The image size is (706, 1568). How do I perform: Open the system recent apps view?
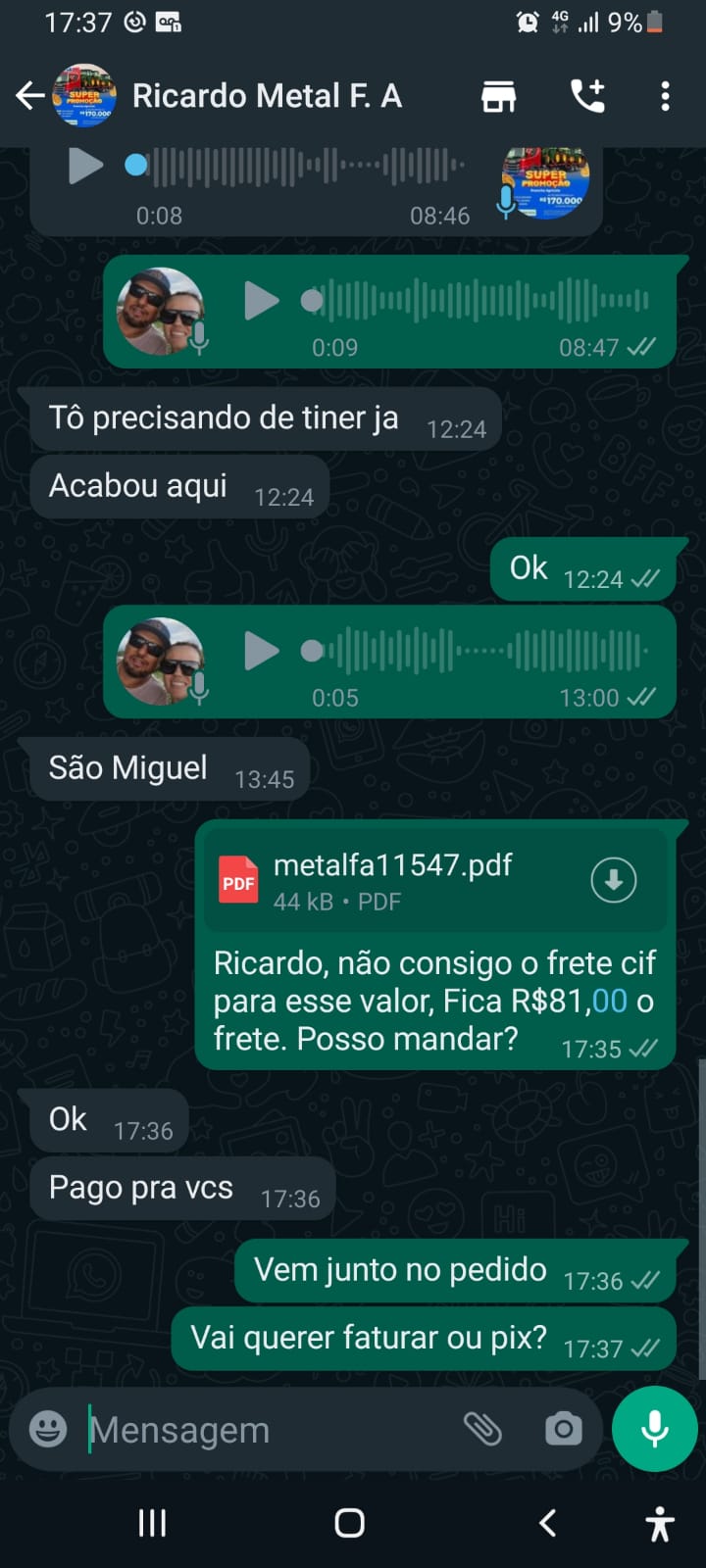pyautogui.click(x=152, y=1523)
